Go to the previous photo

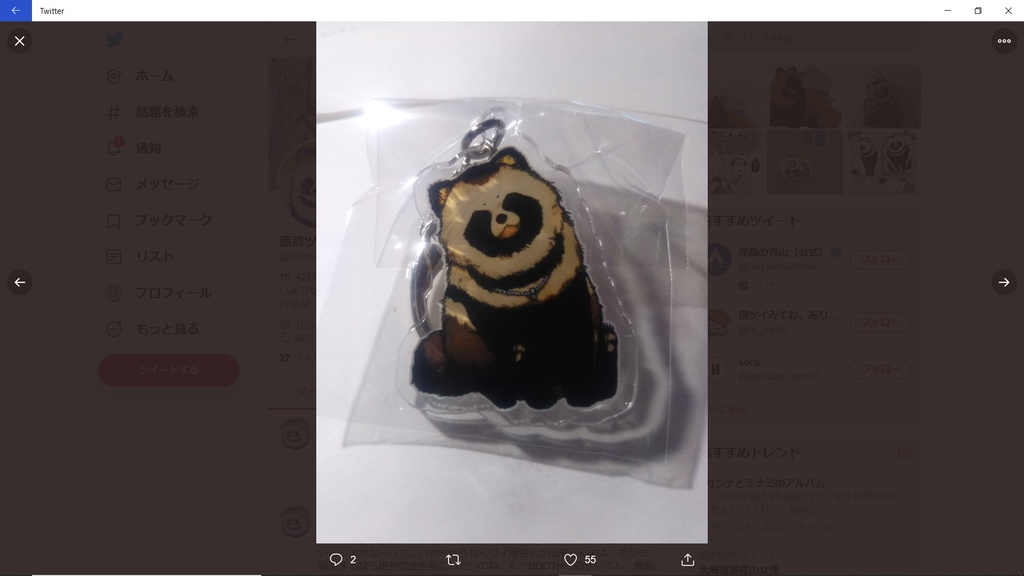tap(19, 283)
